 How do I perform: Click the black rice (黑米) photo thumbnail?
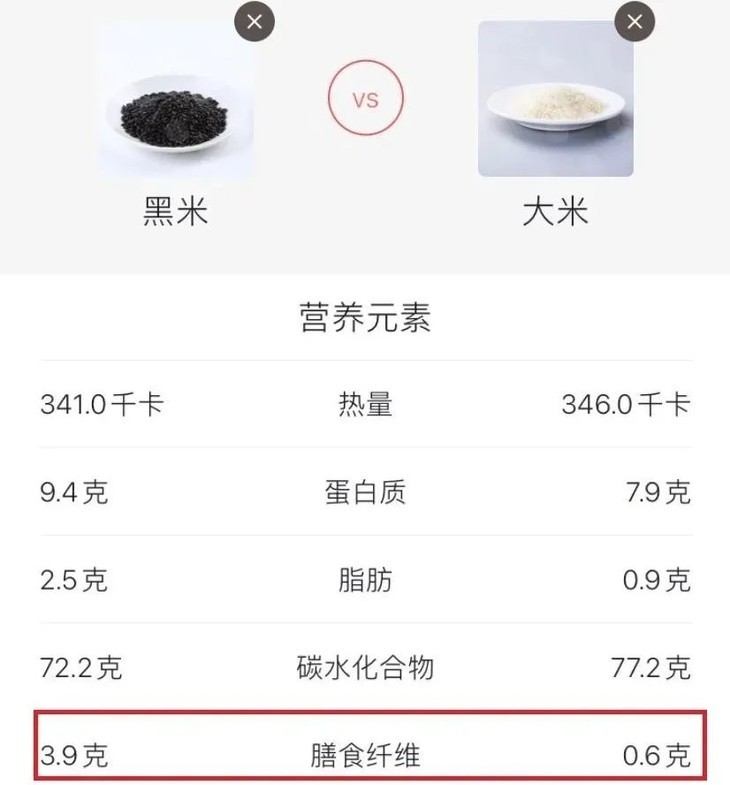click(x=176, y=97)
